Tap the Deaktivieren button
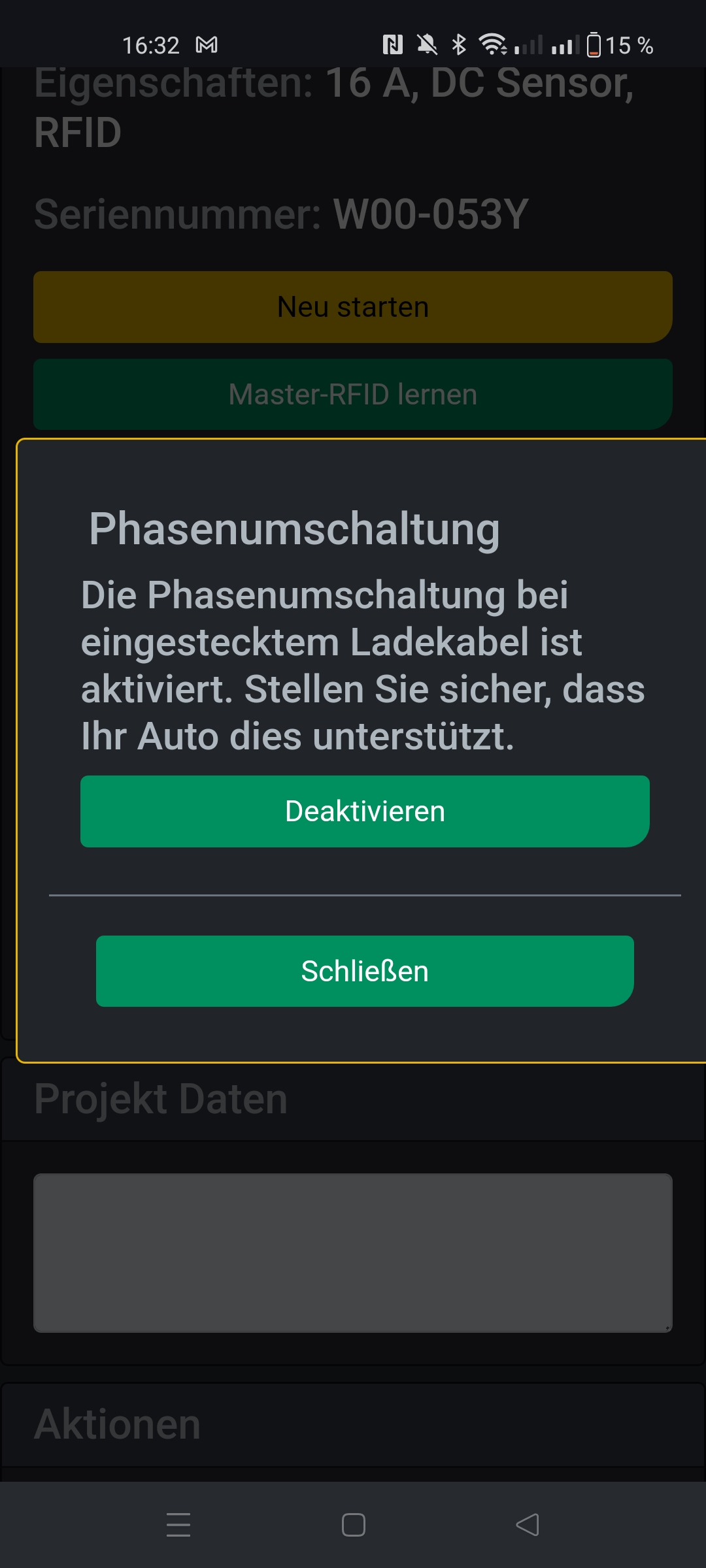 tap(365, 811)
